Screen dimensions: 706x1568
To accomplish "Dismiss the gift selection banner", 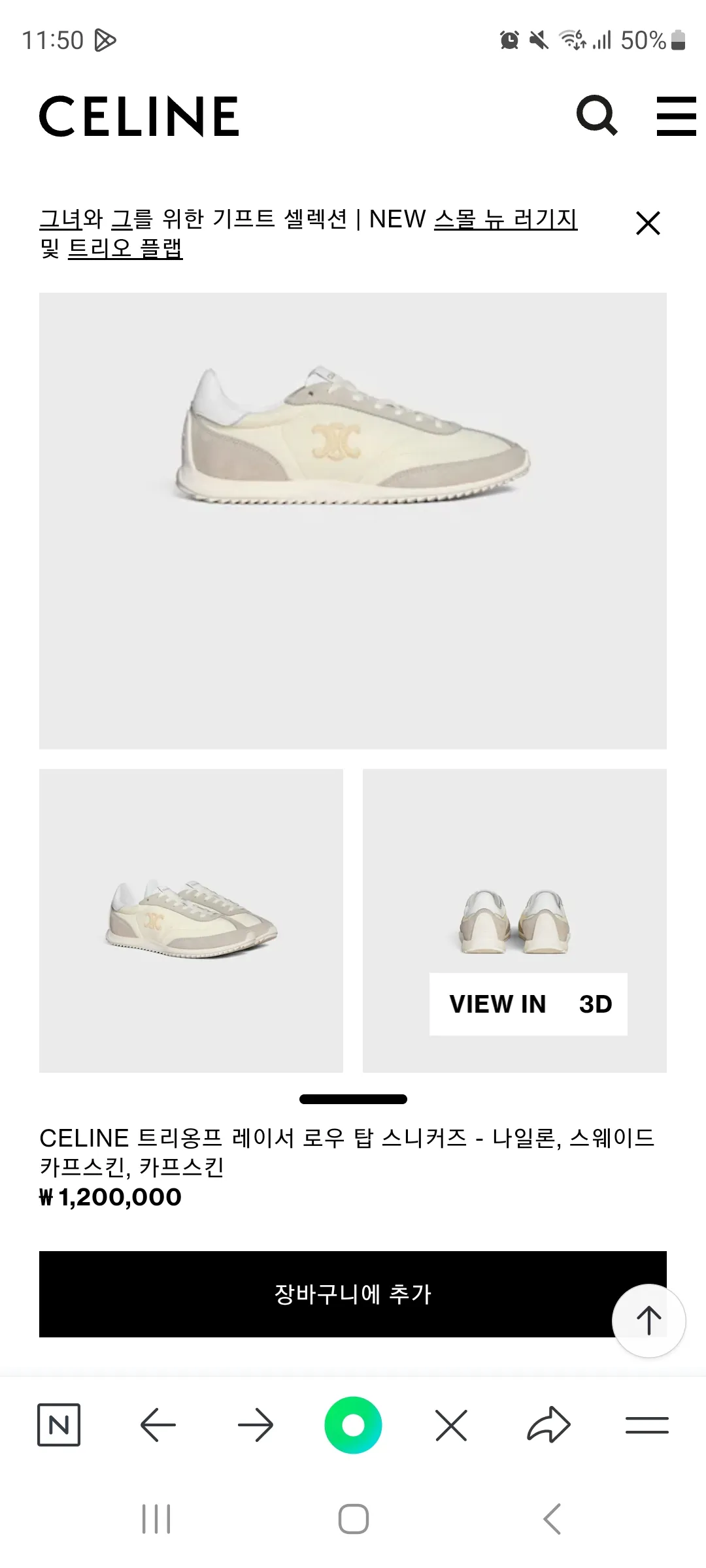I will (x=648, y=223).
